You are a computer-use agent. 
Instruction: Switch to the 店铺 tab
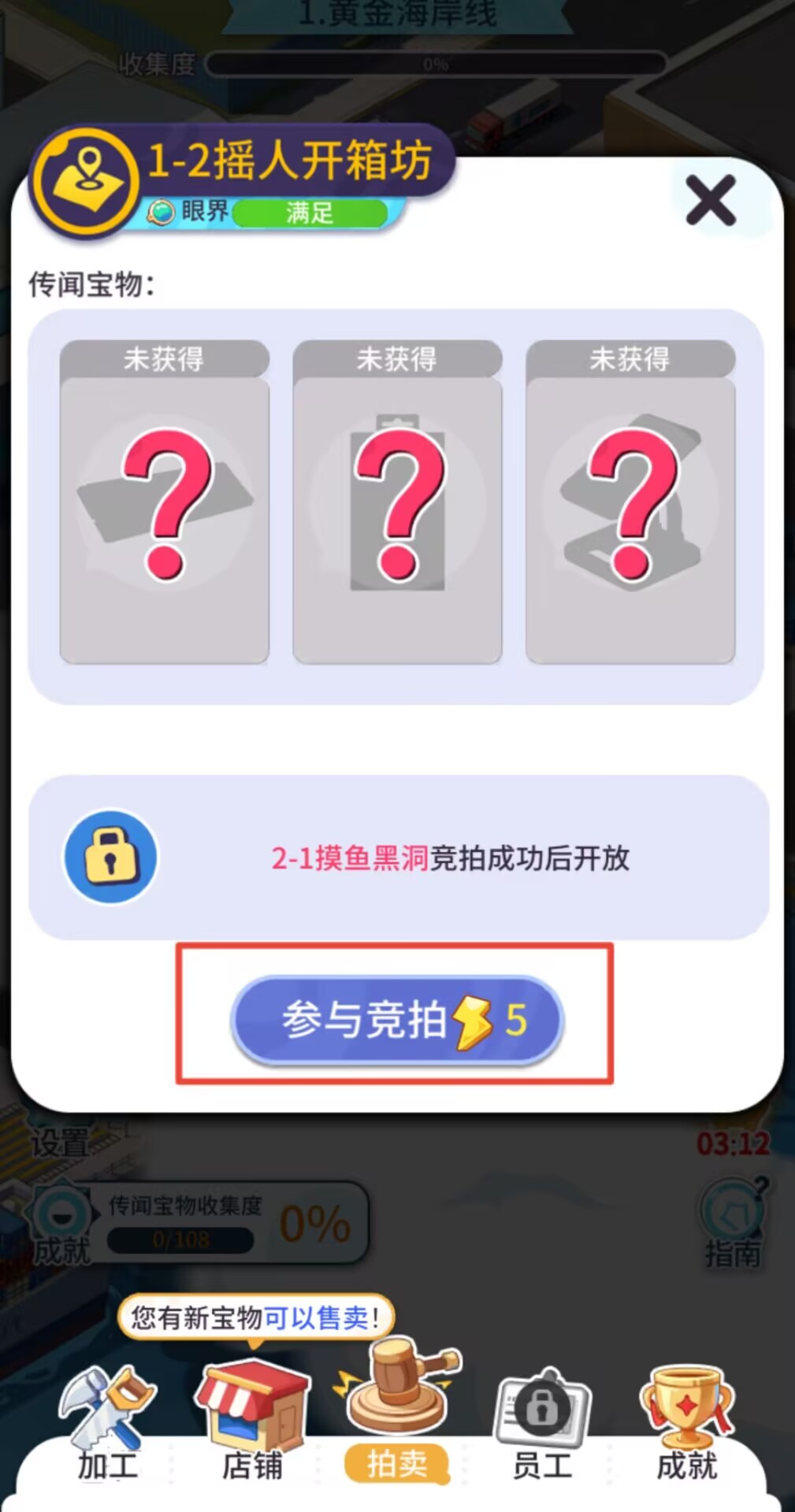point(252,1425)
